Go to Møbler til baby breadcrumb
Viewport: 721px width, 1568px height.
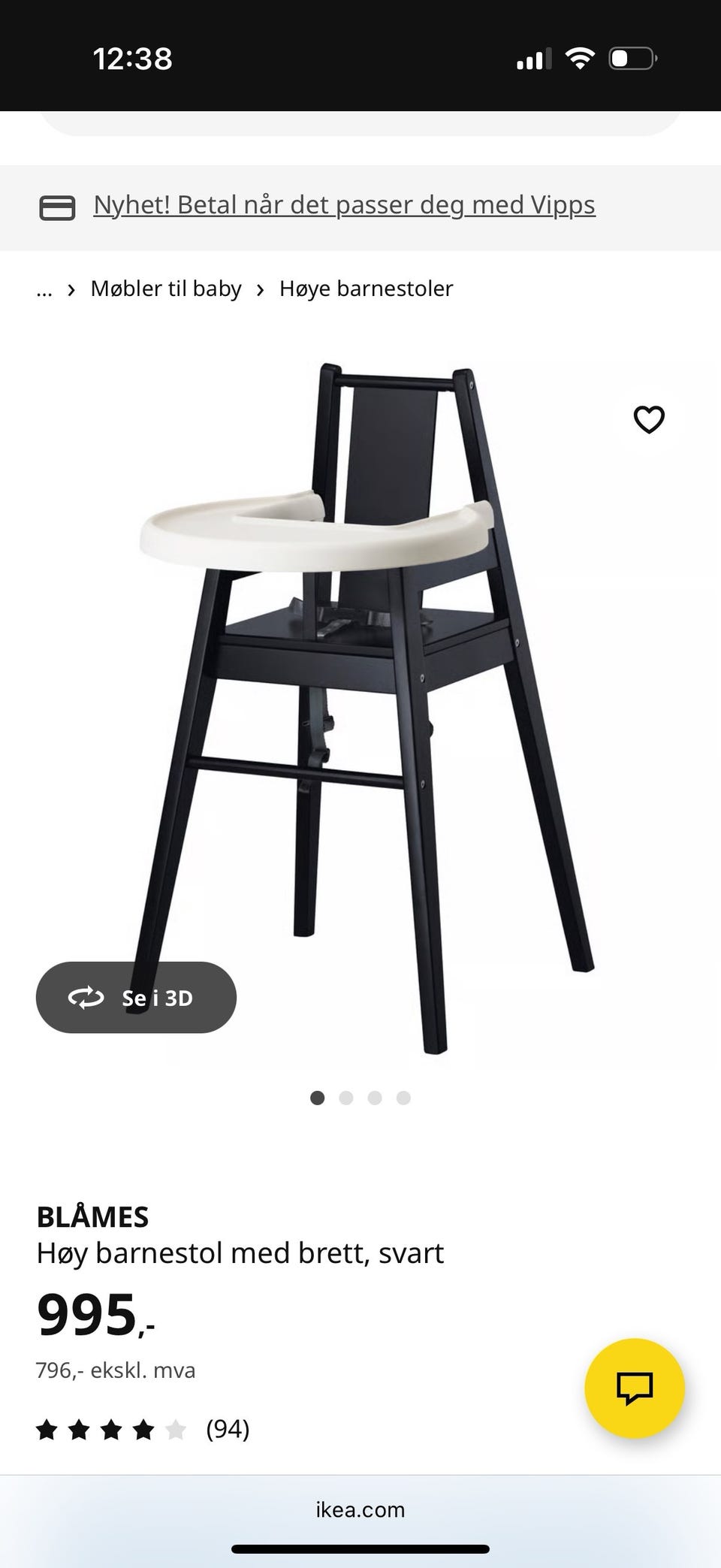coord(166,289)
